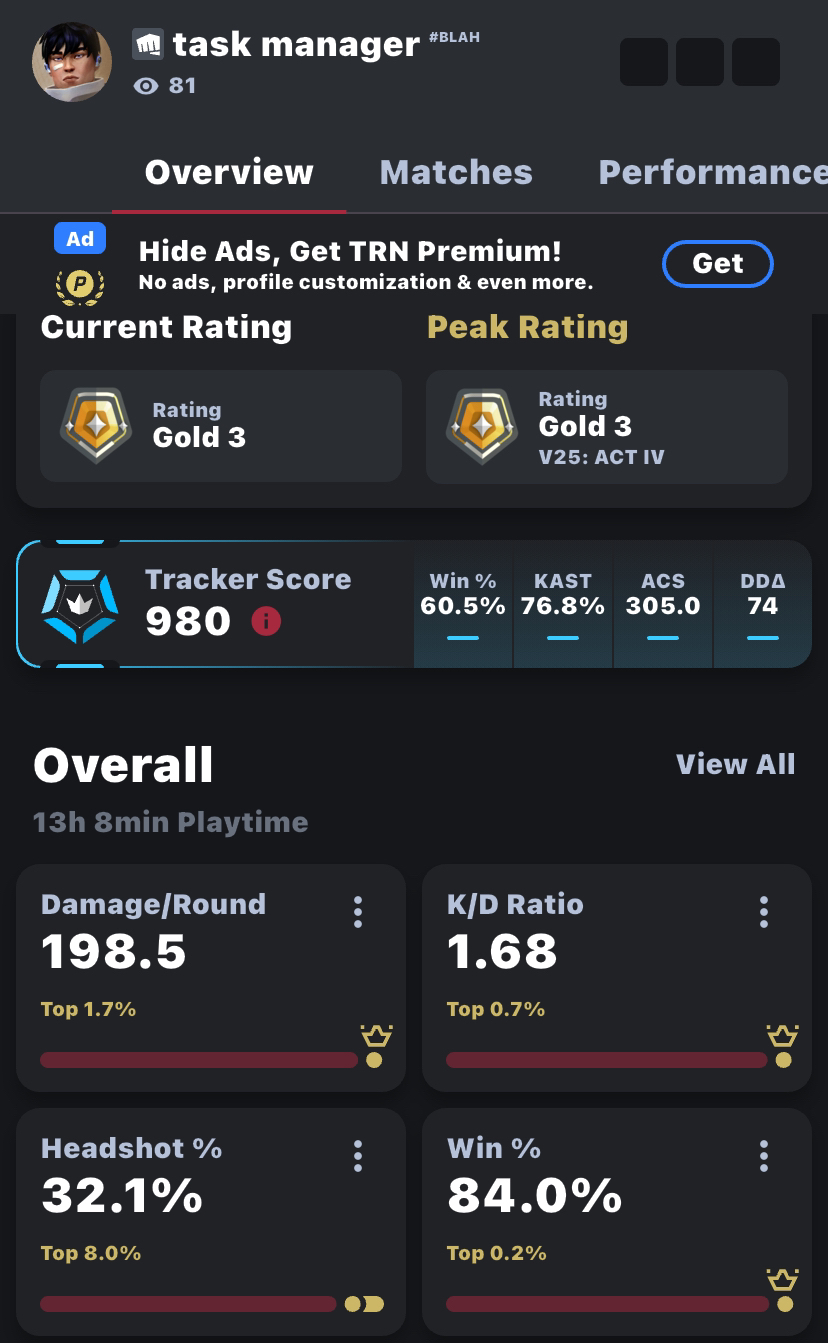Open the Performance tab
The width and height of the screenshot is (828, 1343).
(712, 172)
